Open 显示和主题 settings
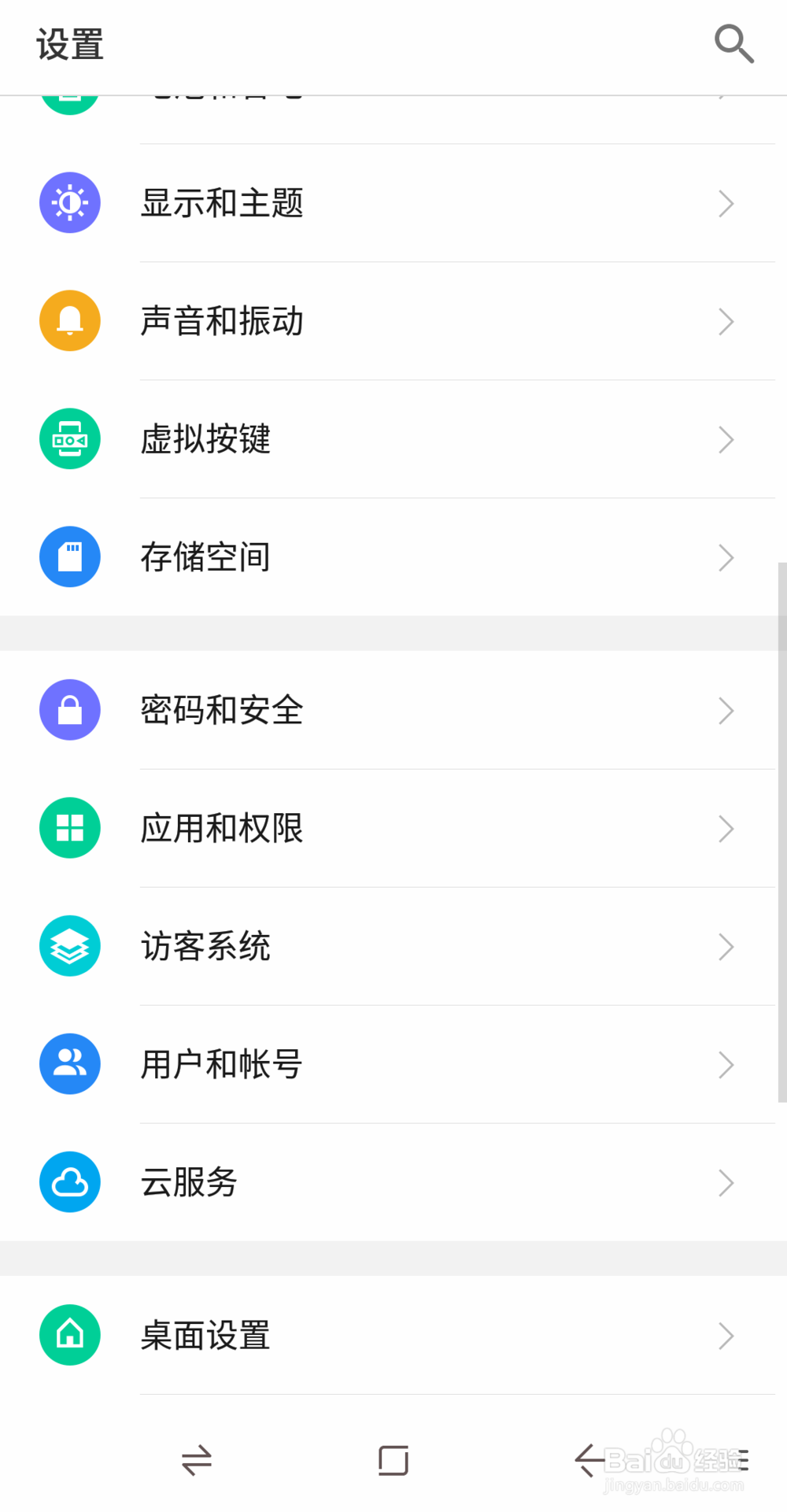This screenshot has width=787, height=1512. tap(393, 203)
